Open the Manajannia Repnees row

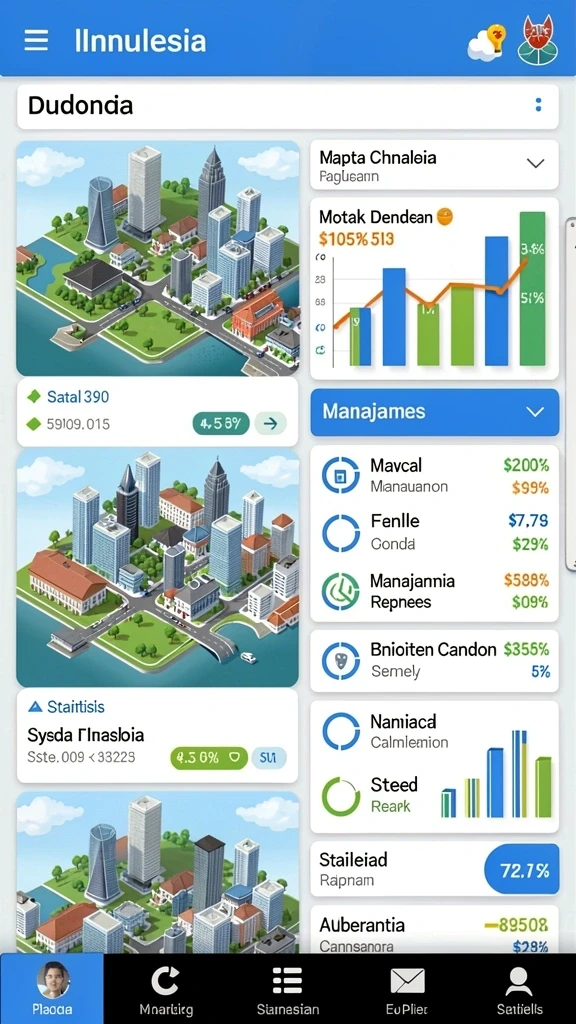click(x=434, y=590)
